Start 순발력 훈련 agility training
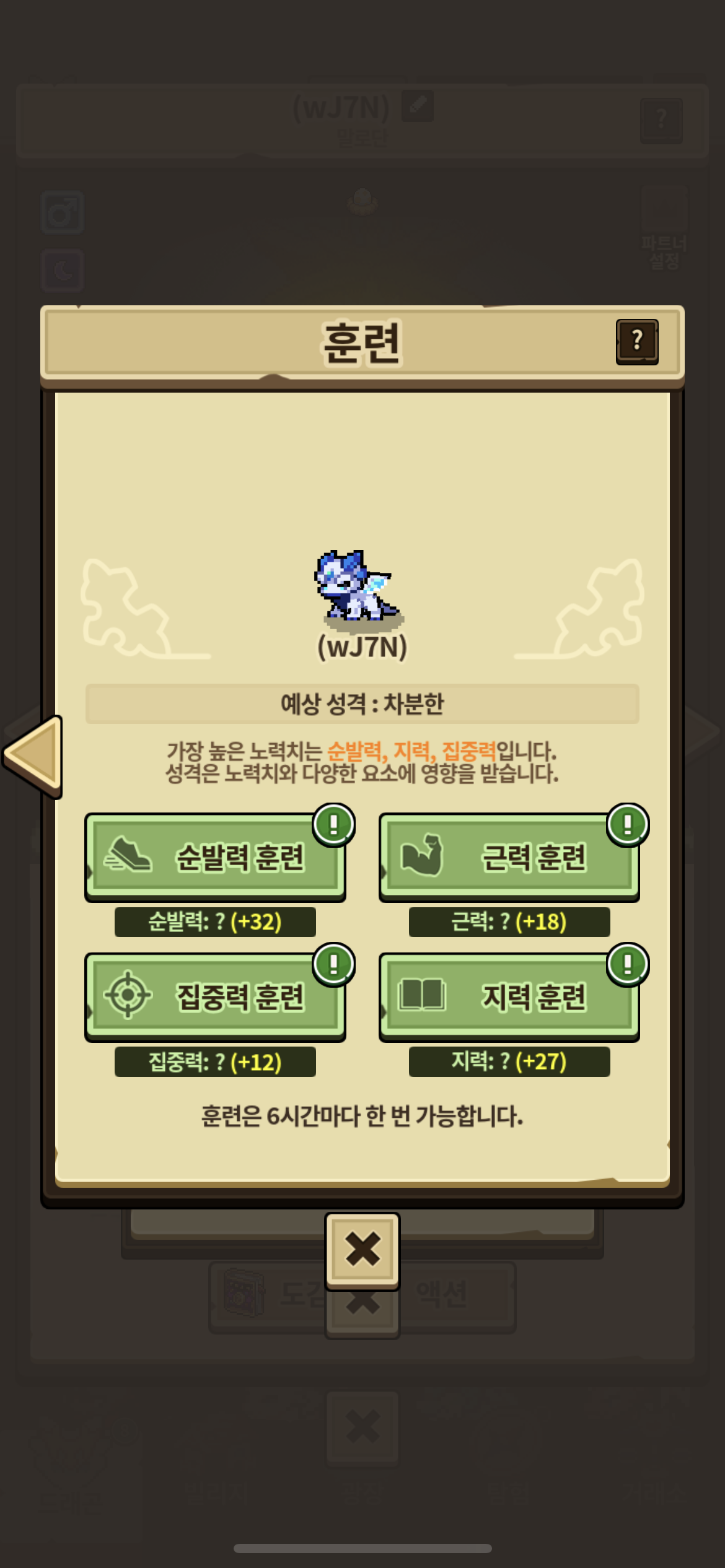Image resolution: width=725 pixels, height=1568 pixels. click(x=215, y=857)
